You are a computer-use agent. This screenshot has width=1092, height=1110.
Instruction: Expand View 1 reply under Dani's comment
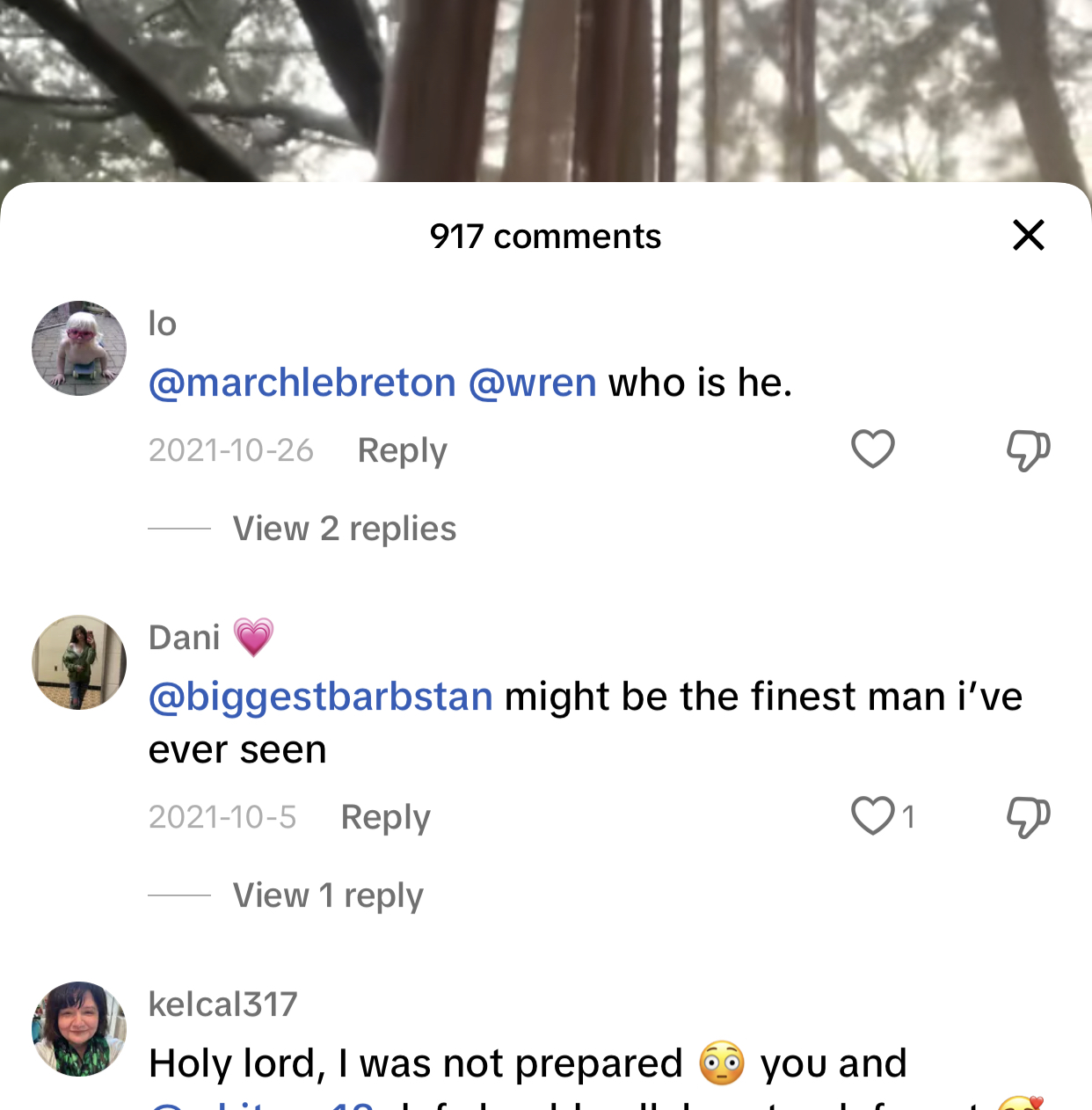(328, 895)
